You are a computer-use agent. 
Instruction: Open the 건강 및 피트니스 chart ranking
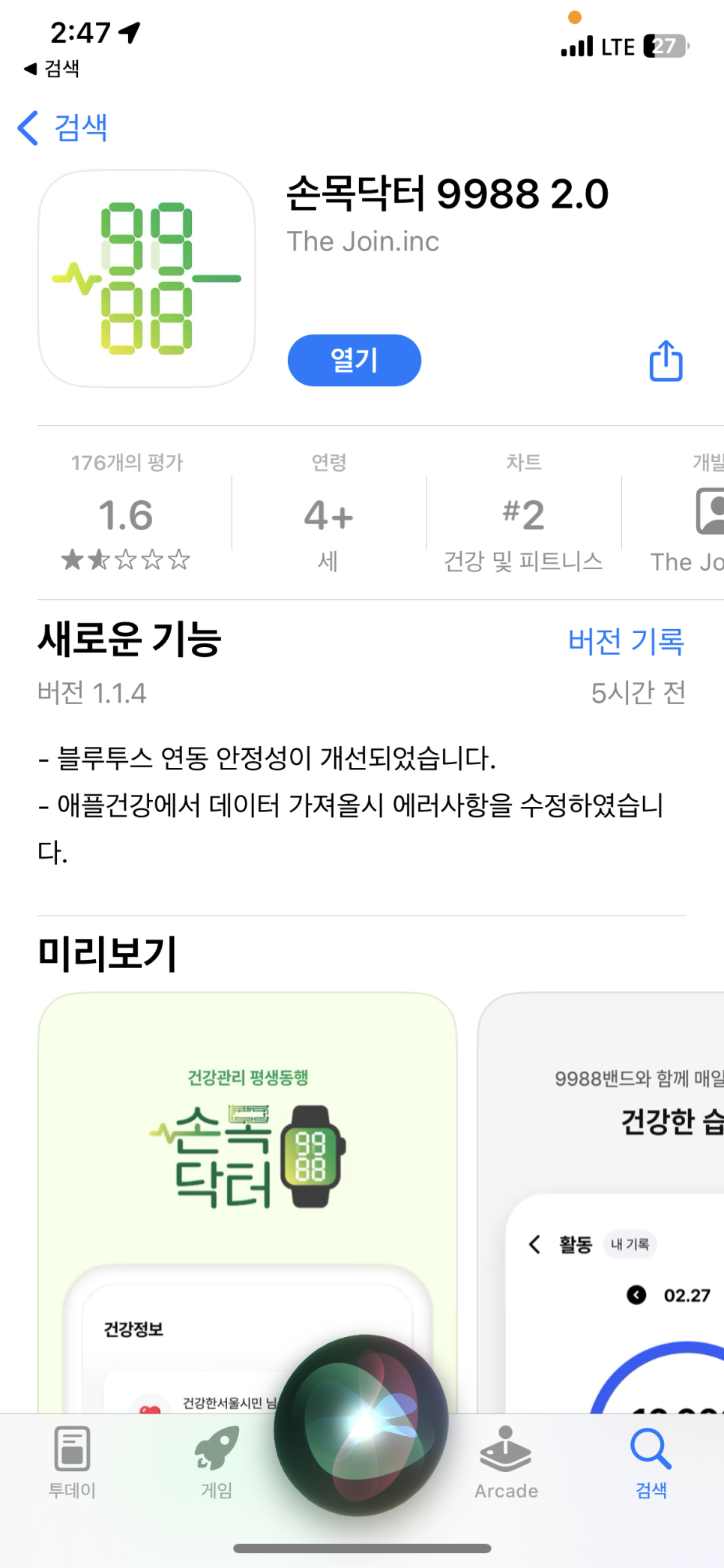click(523, 515)
